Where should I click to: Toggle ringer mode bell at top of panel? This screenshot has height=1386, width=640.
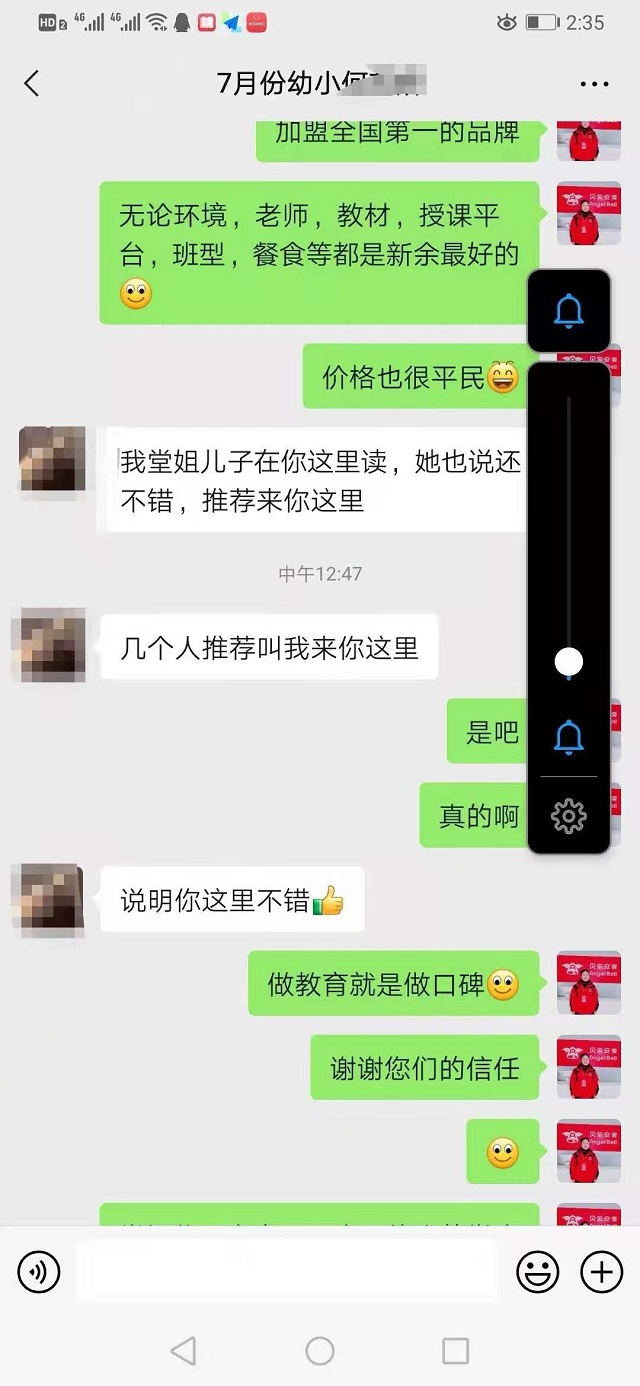coord(568,311)
